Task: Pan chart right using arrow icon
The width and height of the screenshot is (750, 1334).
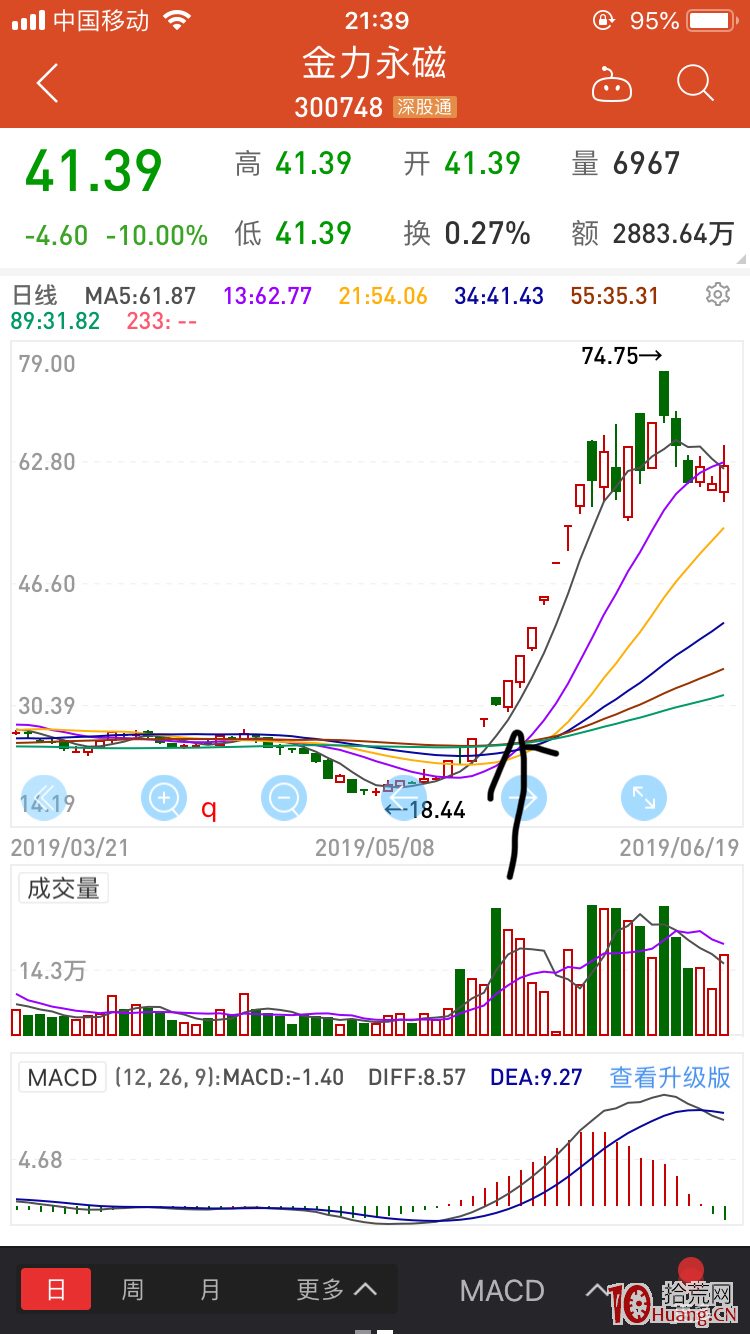Action: pos(524,797)
